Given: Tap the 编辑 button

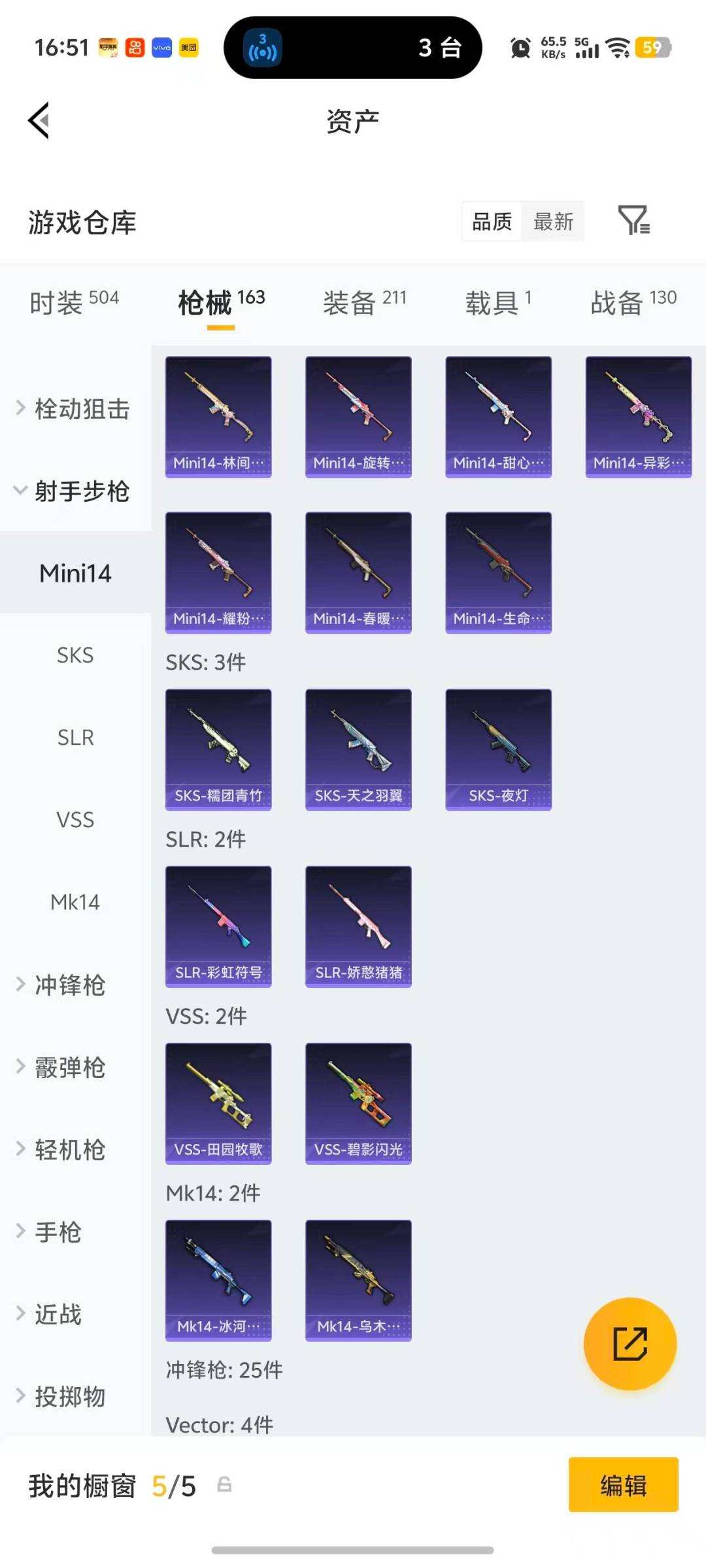Looking at the screenshot, I should [624, 1484].
